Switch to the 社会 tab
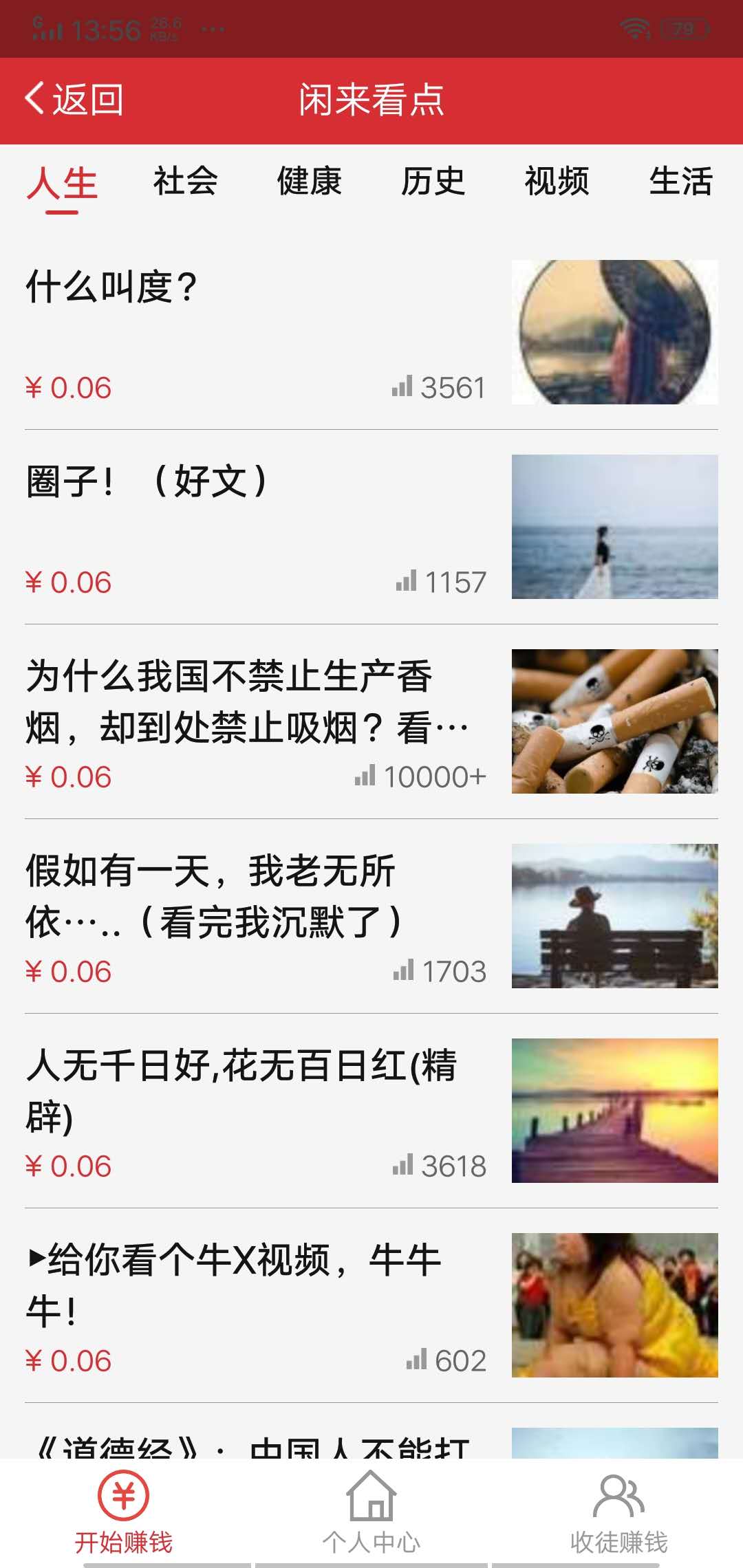Image resolution: width=743 pixels, height=1568 pixels. (186, 182)
